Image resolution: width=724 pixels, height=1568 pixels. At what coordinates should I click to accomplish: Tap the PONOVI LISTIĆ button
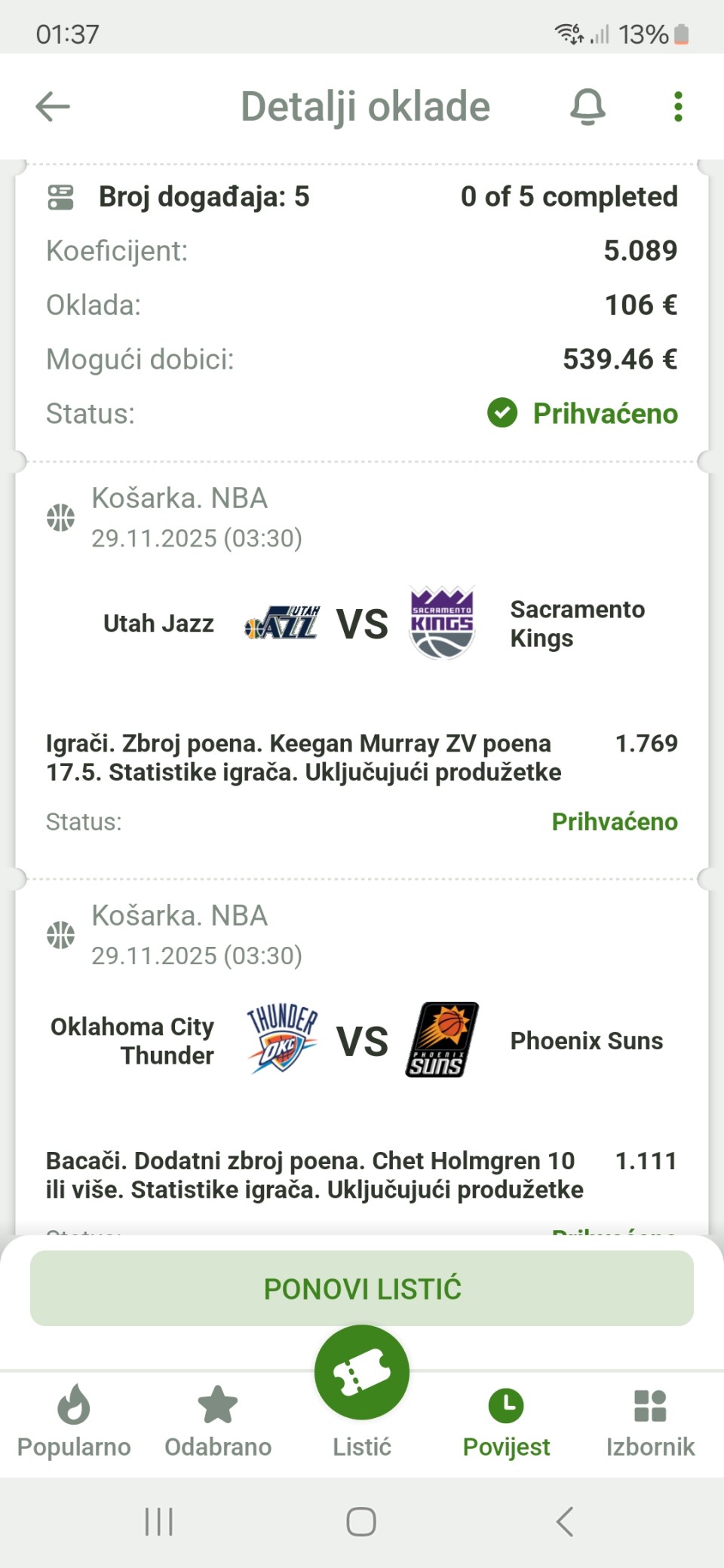point(362,1288)
